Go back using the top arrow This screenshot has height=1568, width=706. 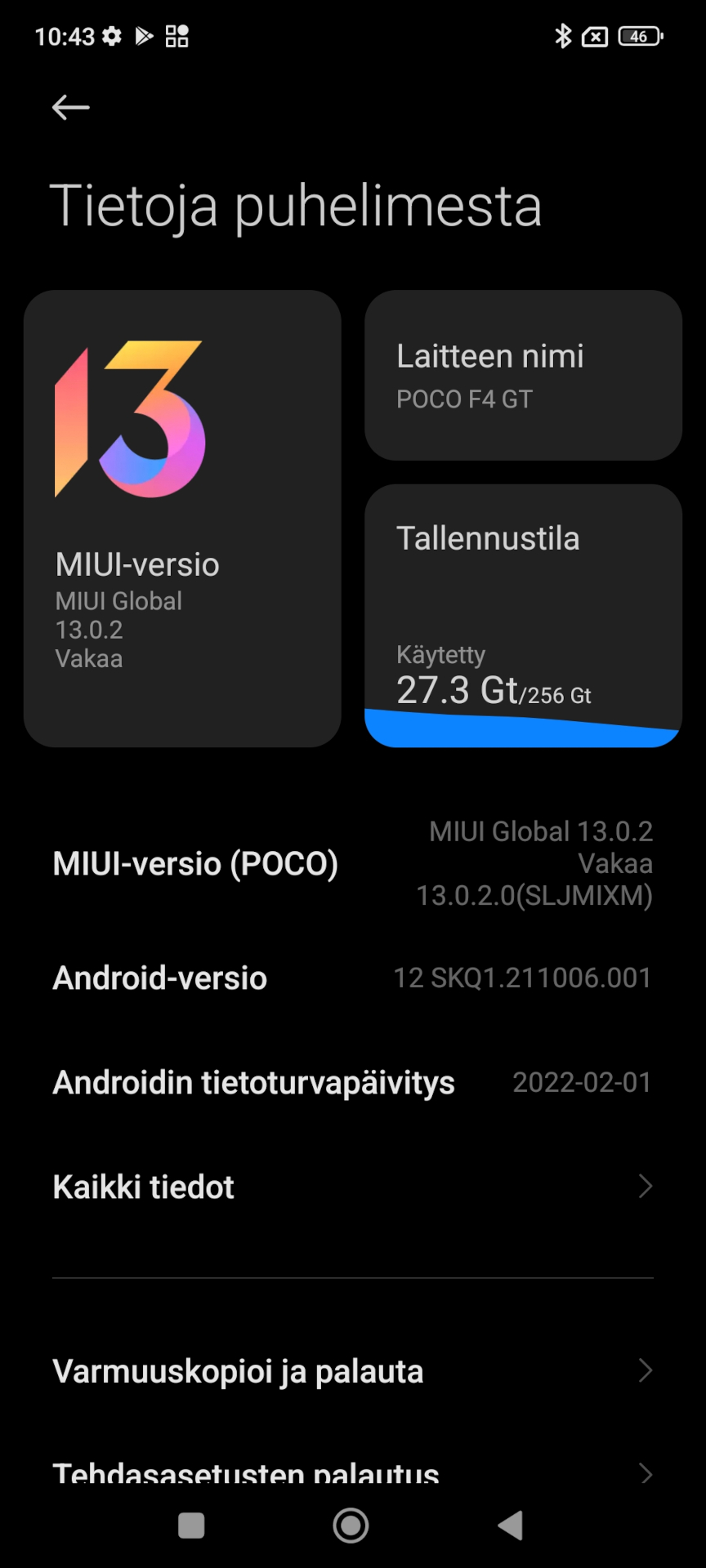[x=70, y=107]
